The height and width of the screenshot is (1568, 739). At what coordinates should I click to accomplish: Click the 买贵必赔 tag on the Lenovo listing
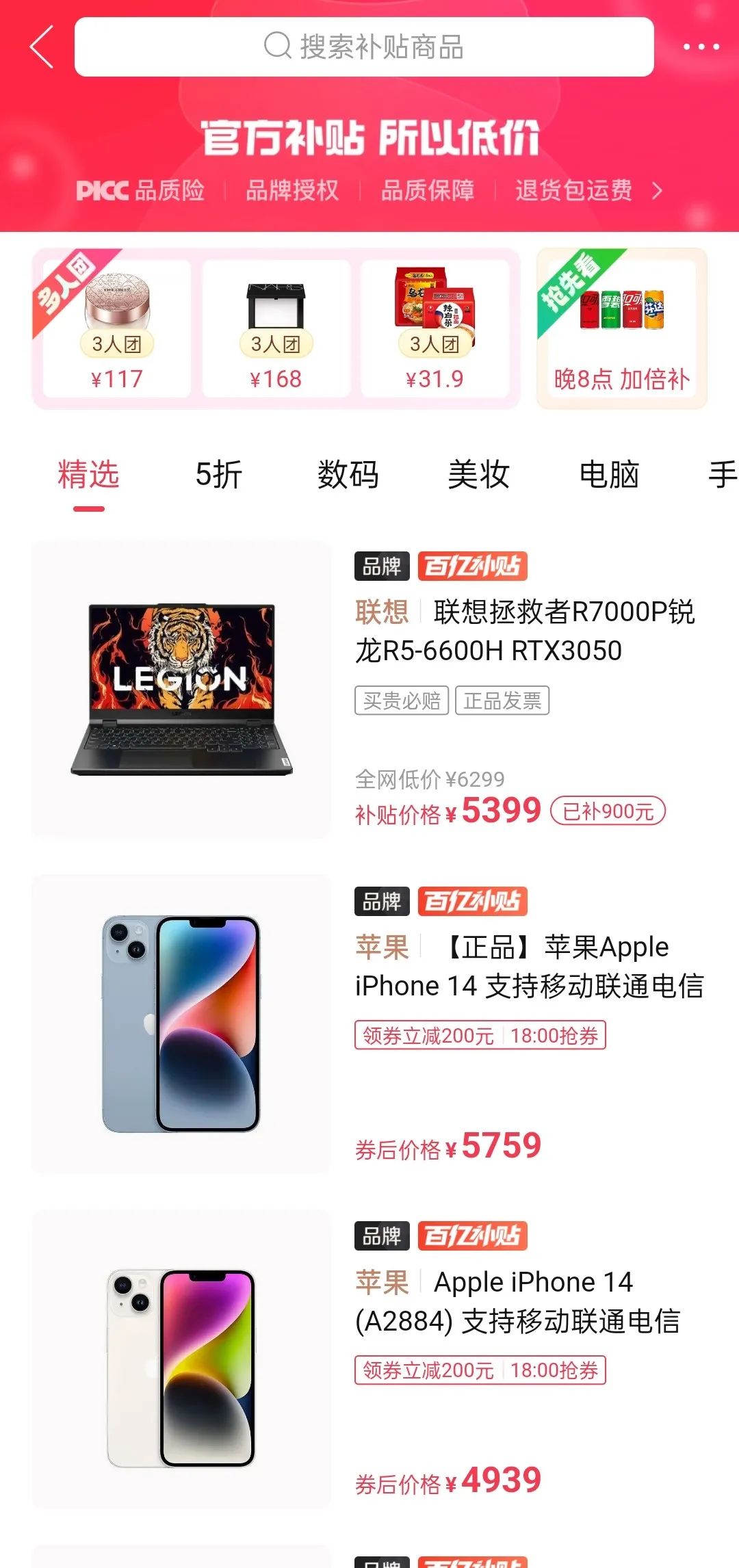(x=400, y=701)
